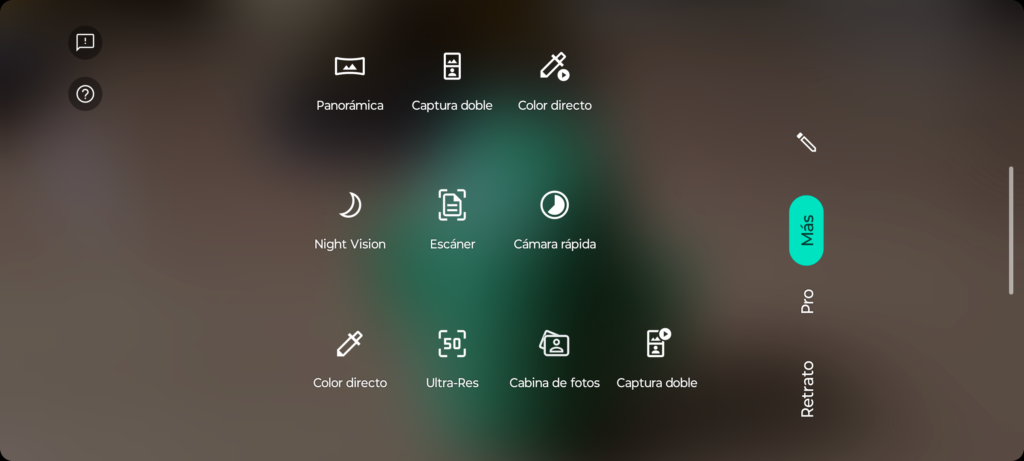Switch to the Pro tab
Image resolution: width=1024 pixels, height=461 pixels.
[x=807, y=301]
